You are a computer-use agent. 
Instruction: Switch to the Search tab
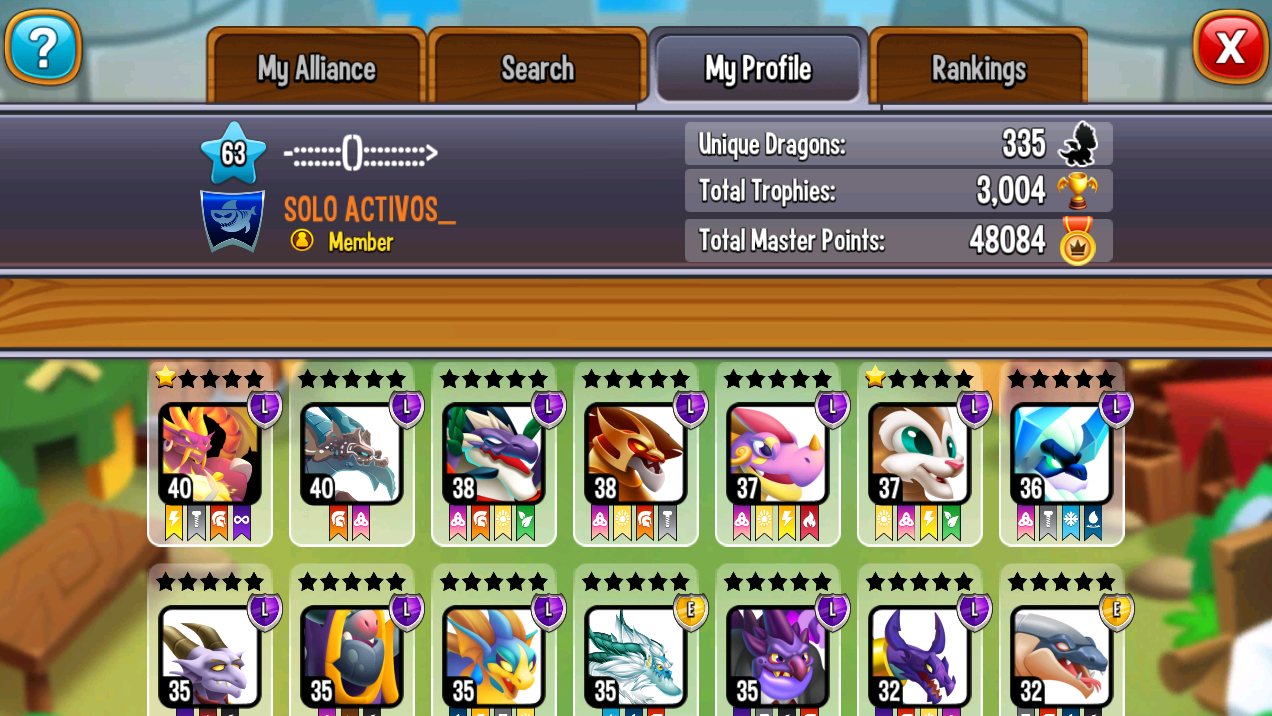537,68
